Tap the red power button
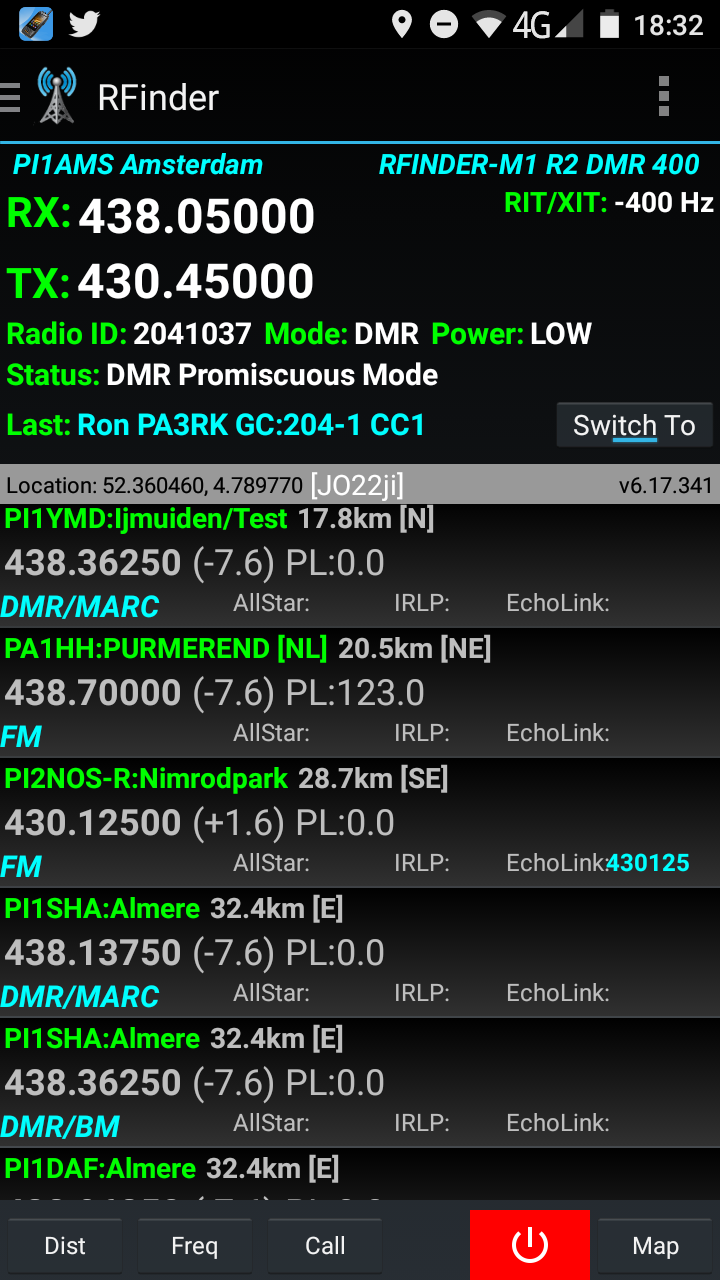The image size is (720, 1280). point(530,1245)
